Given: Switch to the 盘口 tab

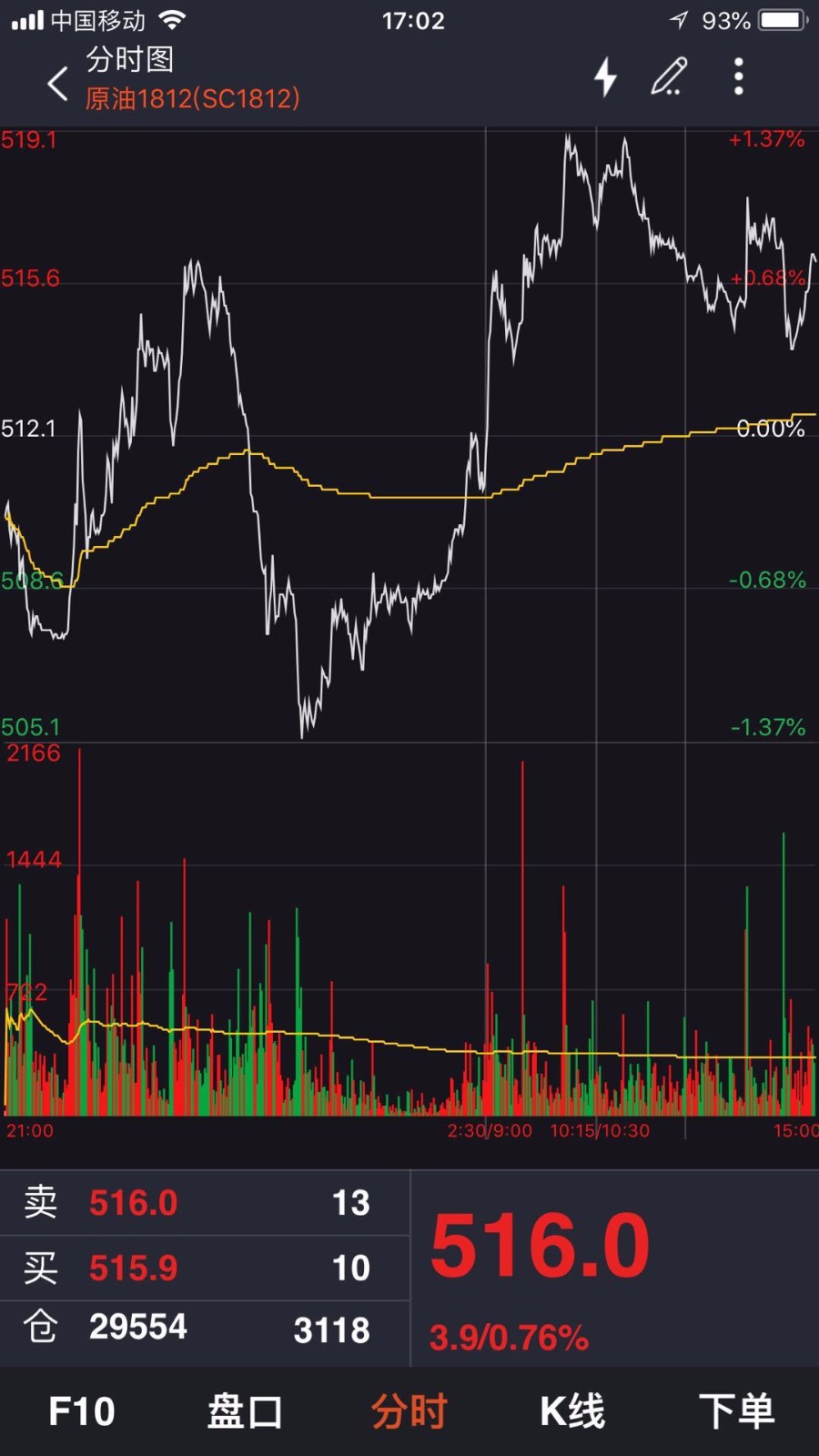Looking at the screenshot, I should pos(245,1411).
